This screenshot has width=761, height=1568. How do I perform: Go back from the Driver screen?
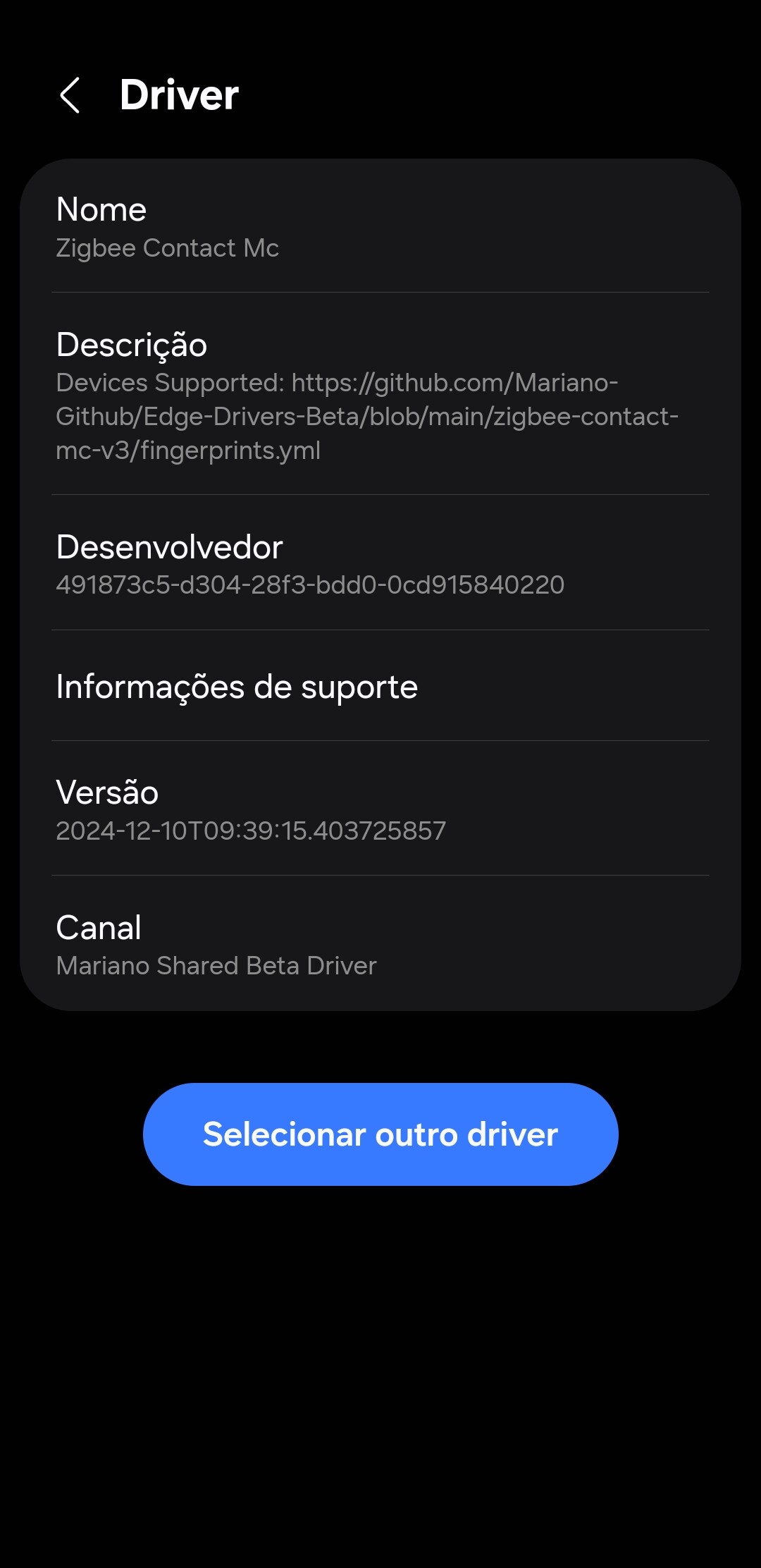point(70,95)
